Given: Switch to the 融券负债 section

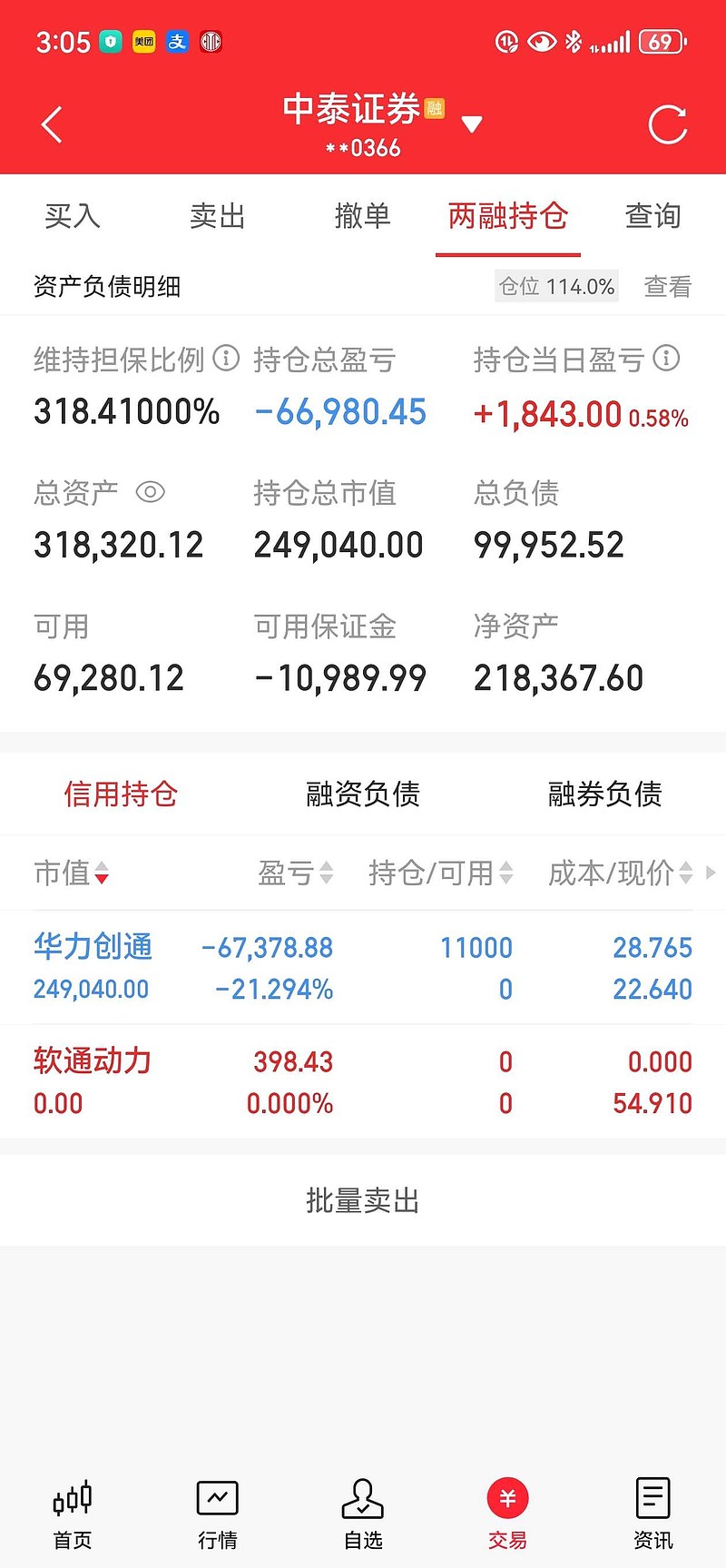Looking at the screenshot, I should [x=605, y=794].
